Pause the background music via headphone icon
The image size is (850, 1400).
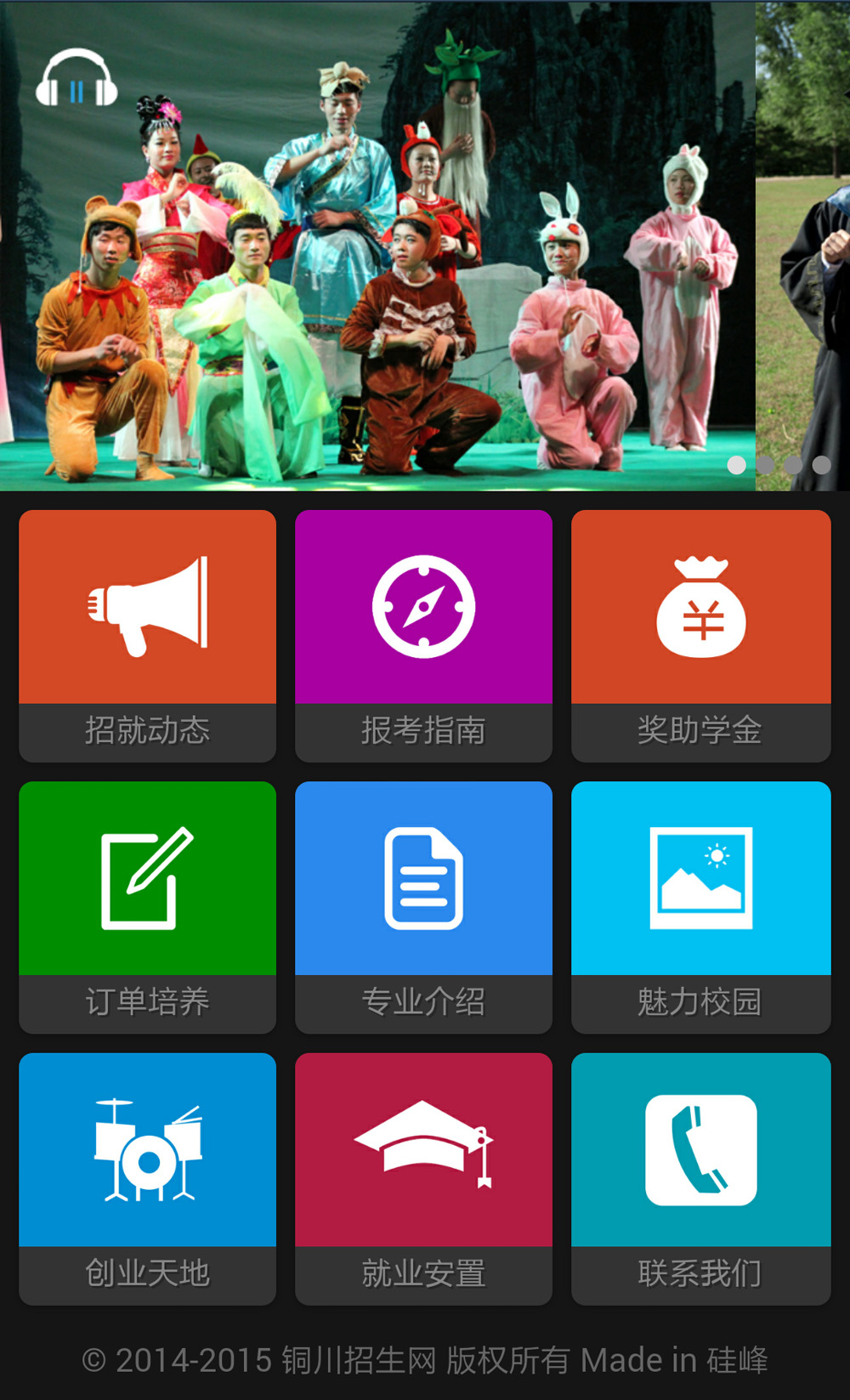(x=76, y=79)
